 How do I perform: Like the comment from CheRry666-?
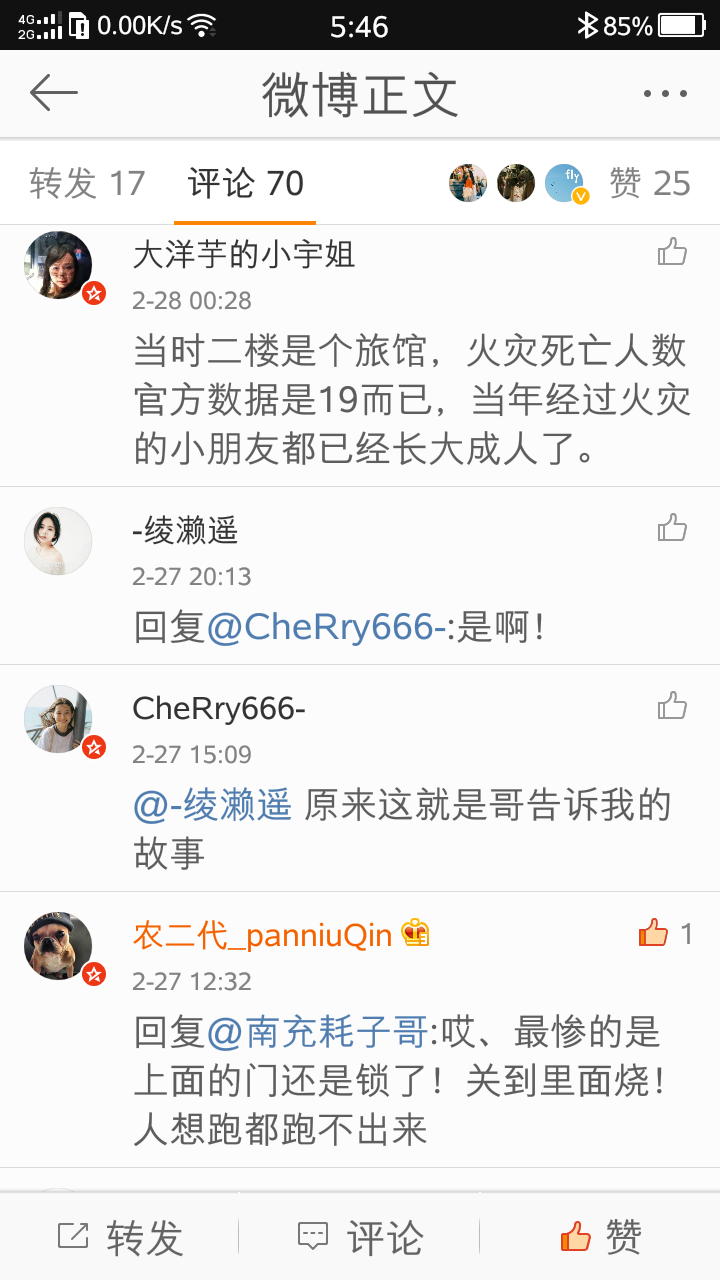(x=672, y=706)
